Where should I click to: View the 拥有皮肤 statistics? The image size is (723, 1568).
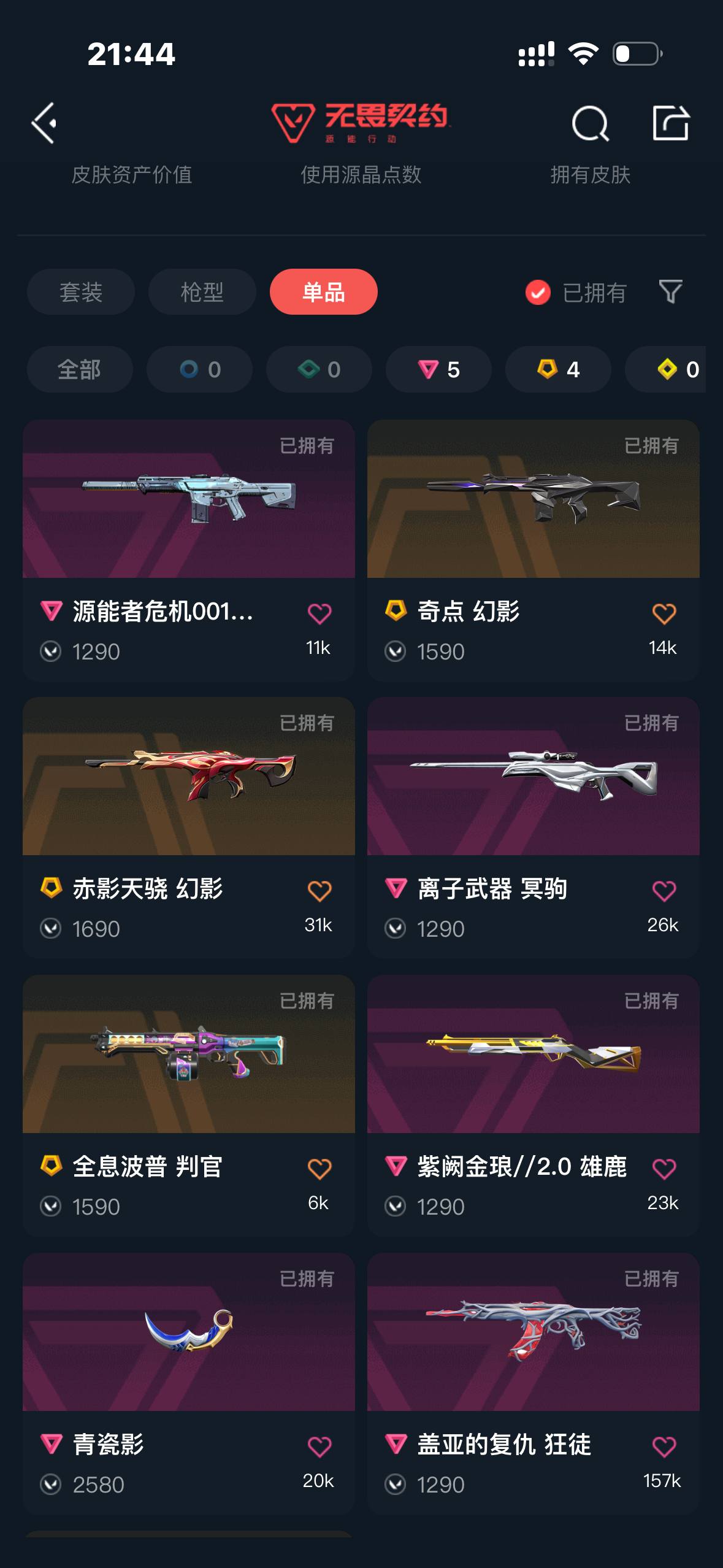(591, 176)
